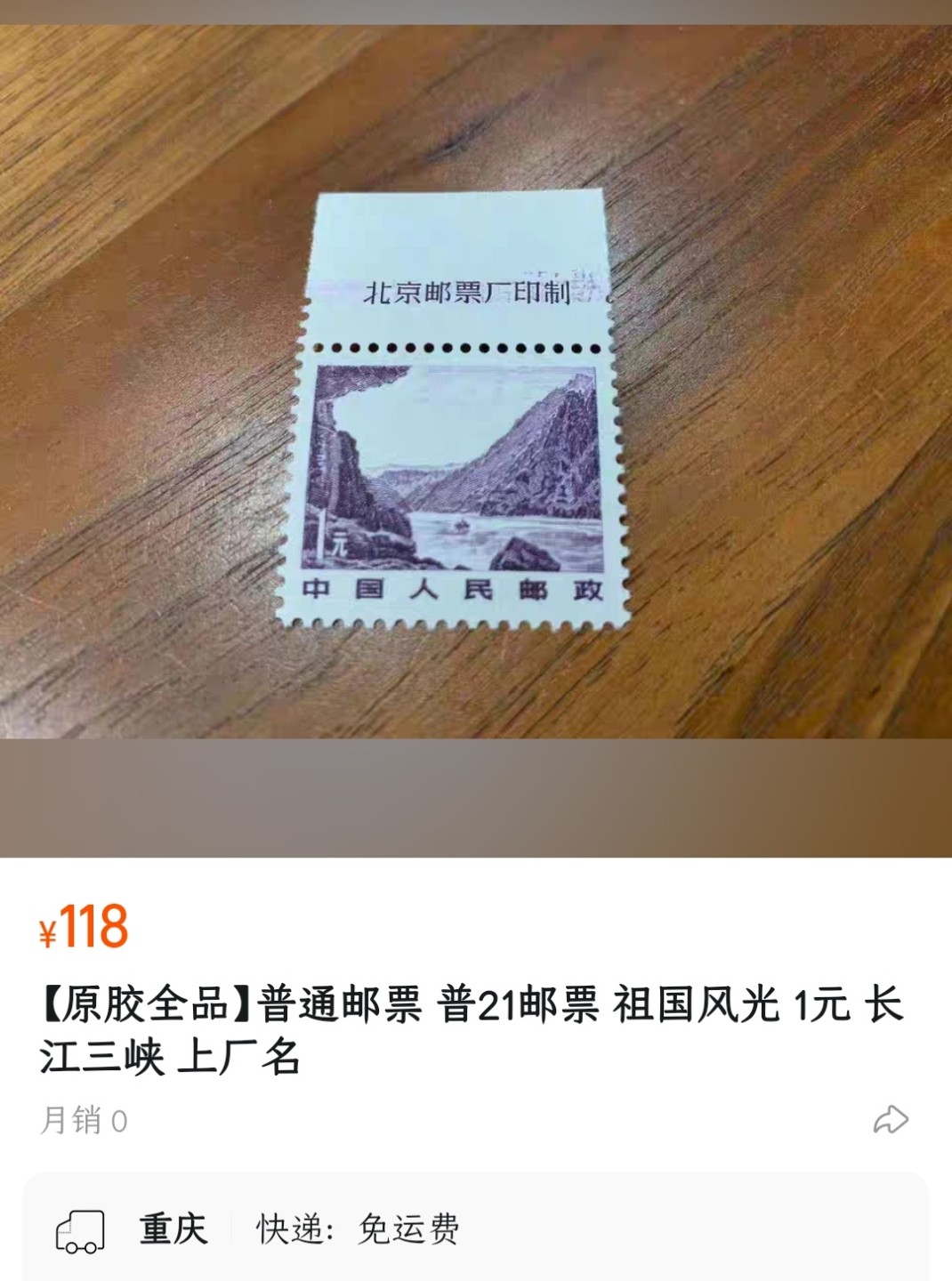Share this stamp listing

tap(891, 1119)
